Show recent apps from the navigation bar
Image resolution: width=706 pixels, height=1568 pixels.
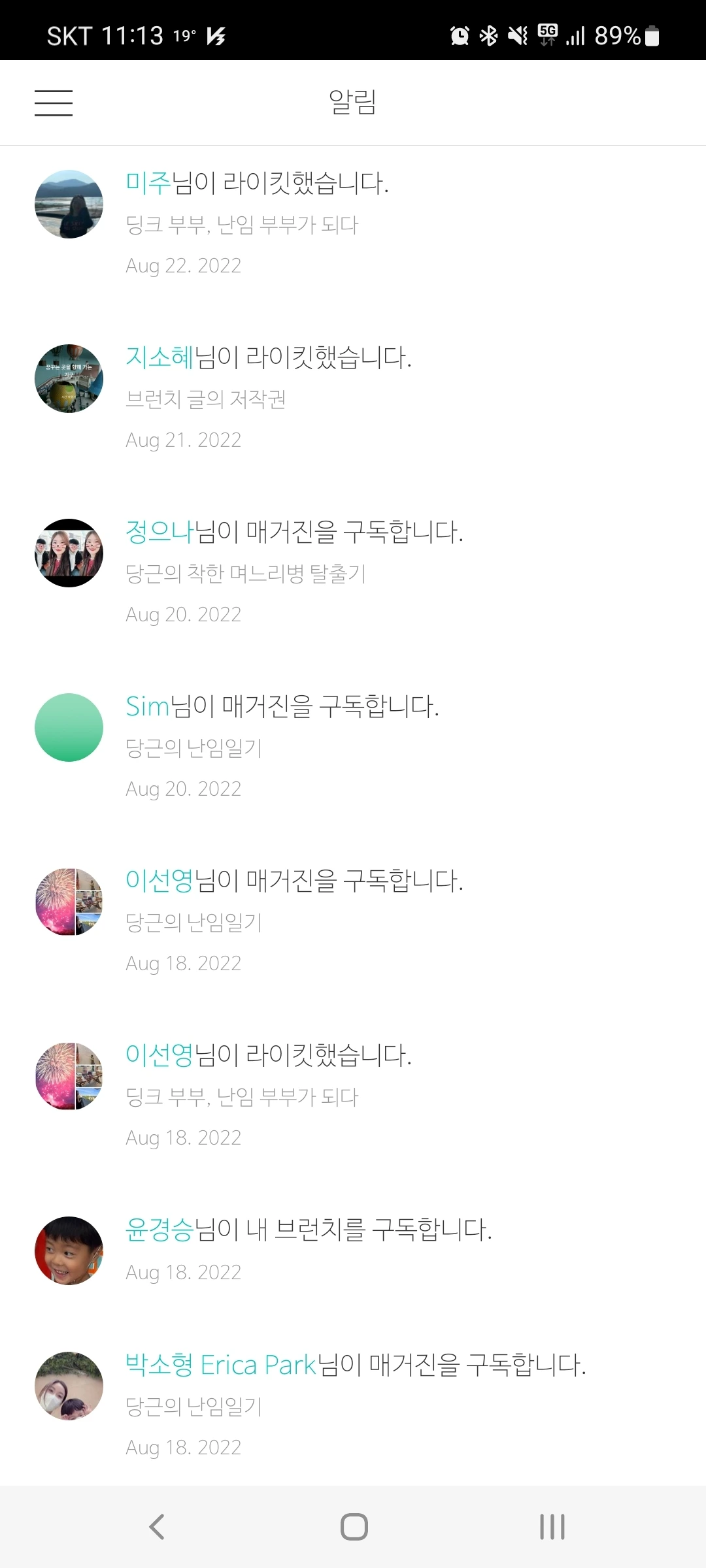pyautogui.click(x=552, y=1527)
